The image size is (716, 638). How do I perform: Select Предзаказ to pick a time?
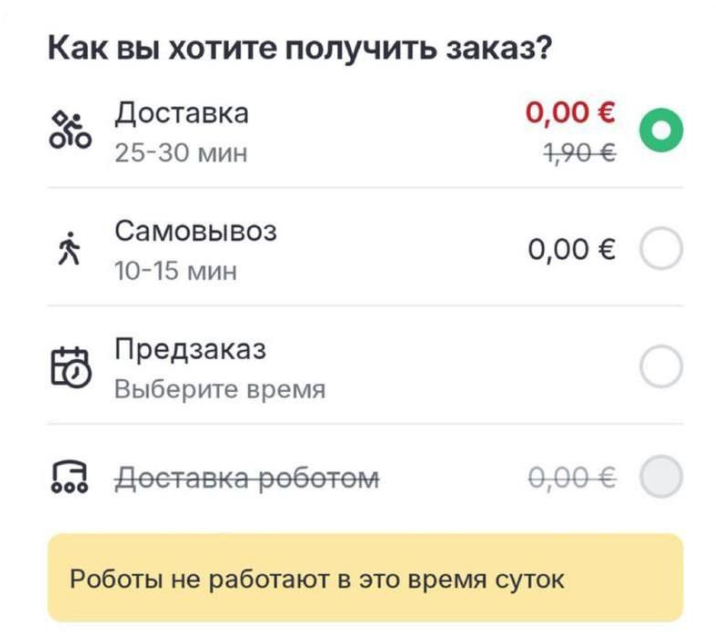[x=660, y=367]
